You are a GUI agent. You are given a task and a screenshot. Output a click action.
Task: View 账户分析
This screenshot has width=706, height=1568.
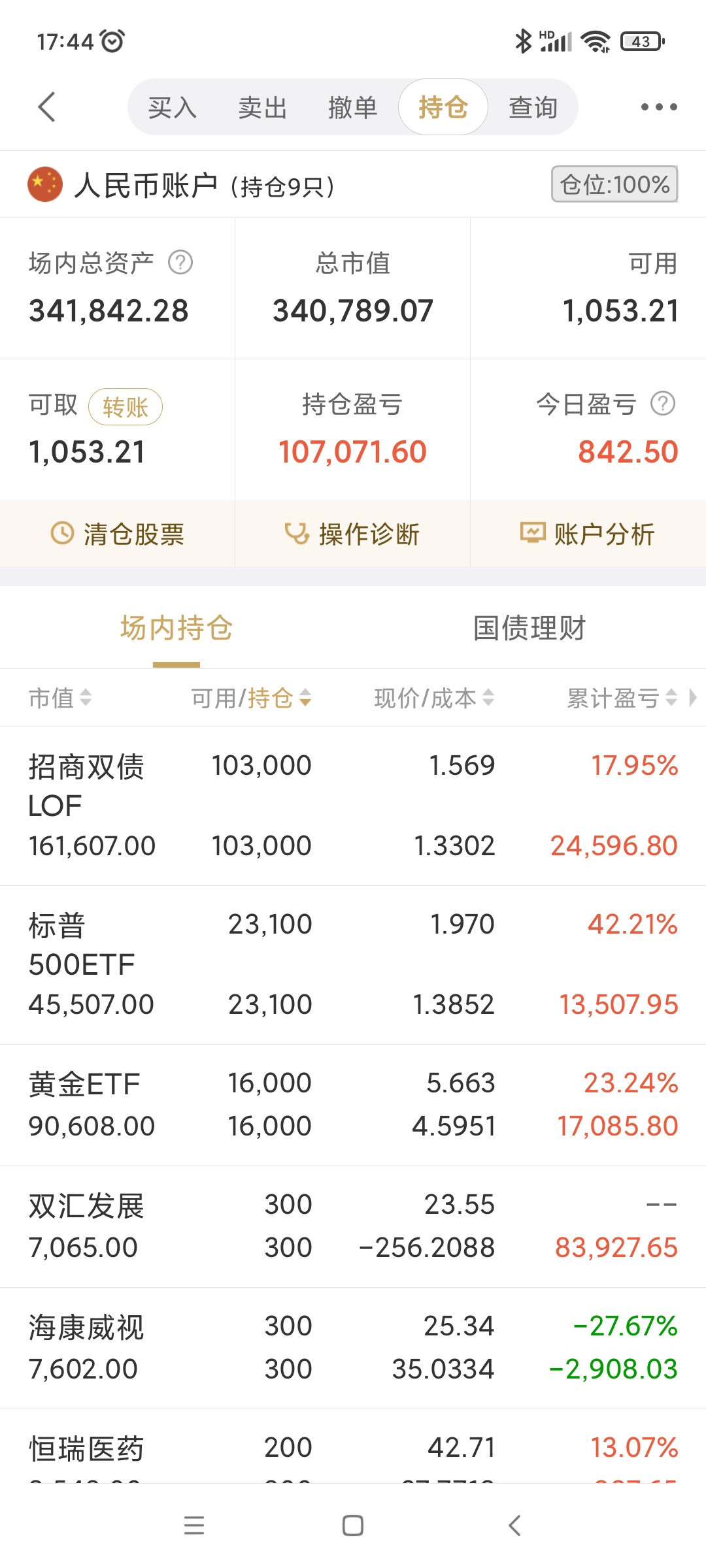588,534
